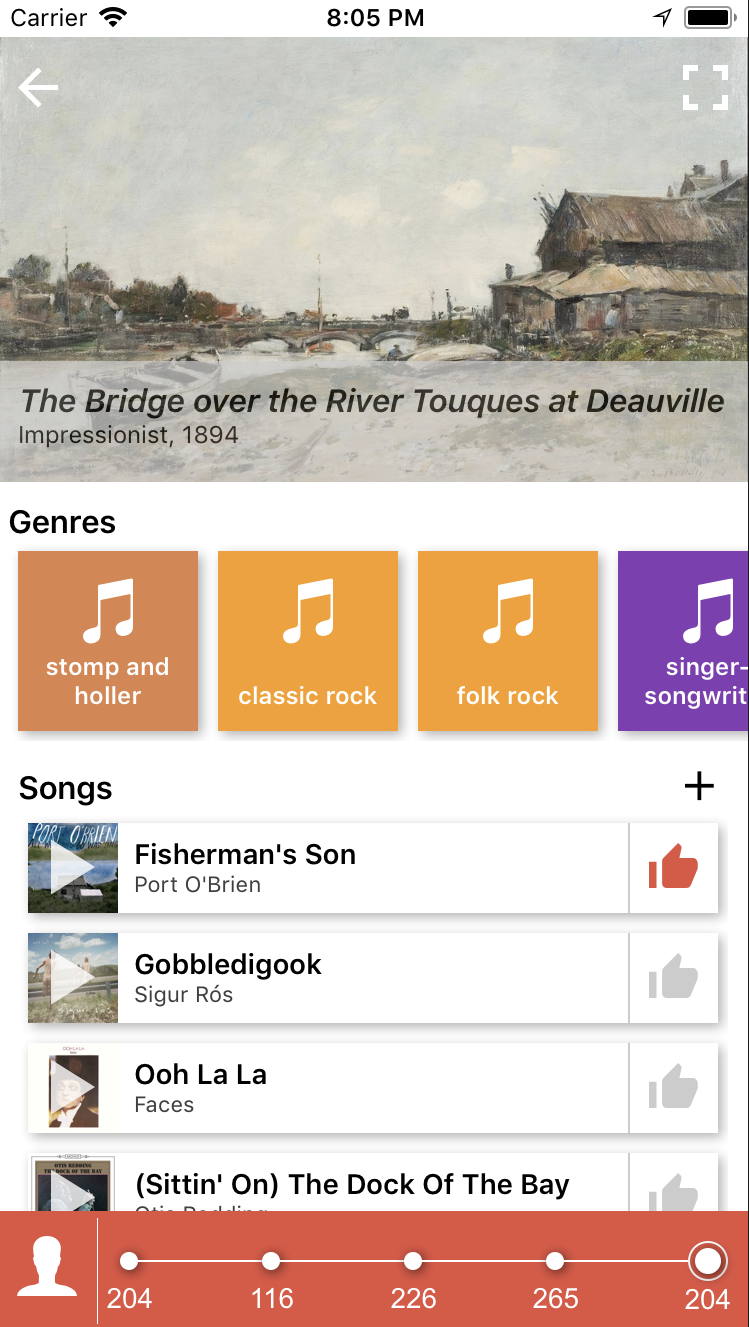The image size is (749, 1327).
Task: Like the song Ooh La La
Action: (x=673, y=1088)
